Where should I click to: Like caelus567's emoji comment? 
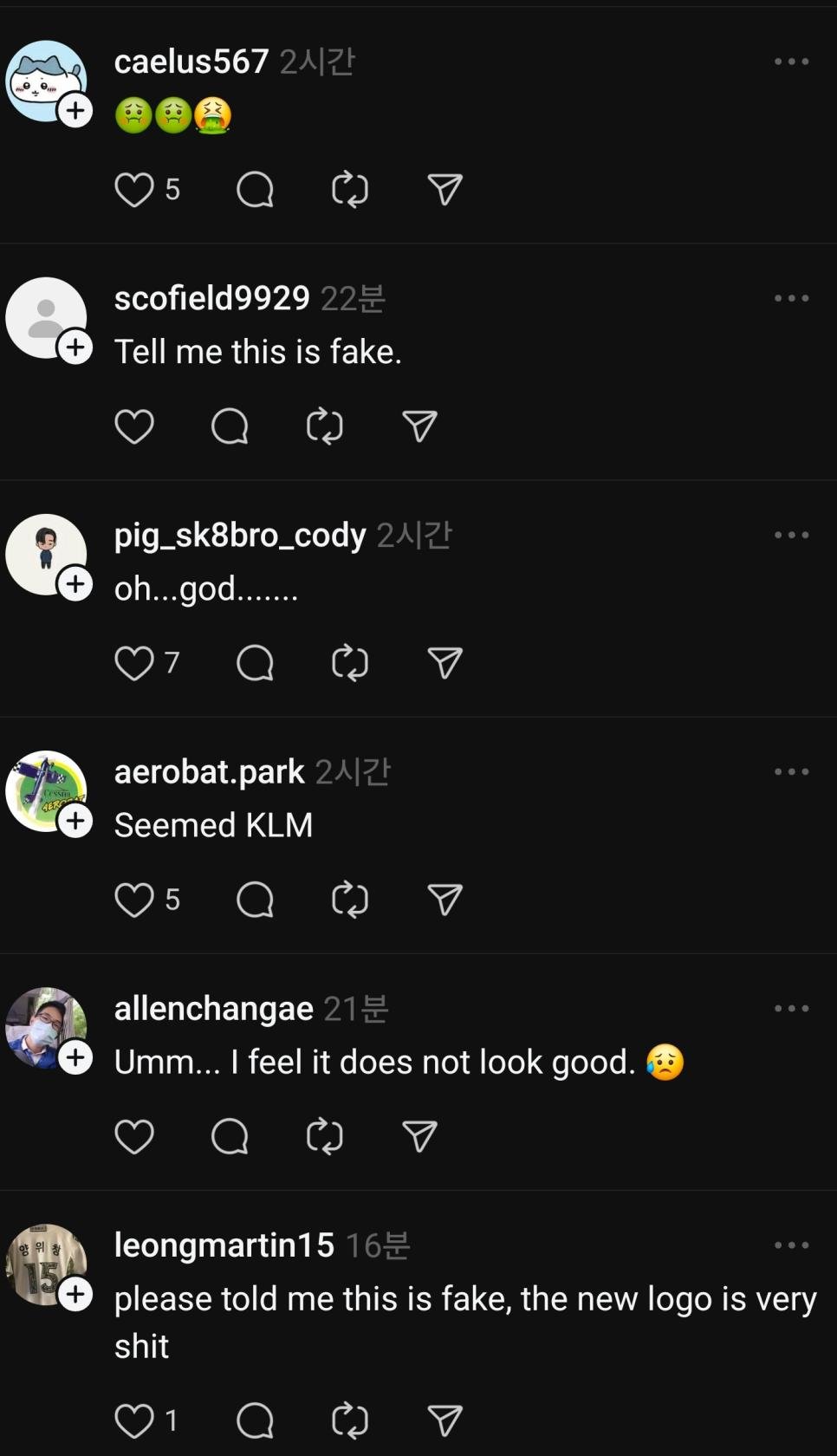tap(134, 190)
